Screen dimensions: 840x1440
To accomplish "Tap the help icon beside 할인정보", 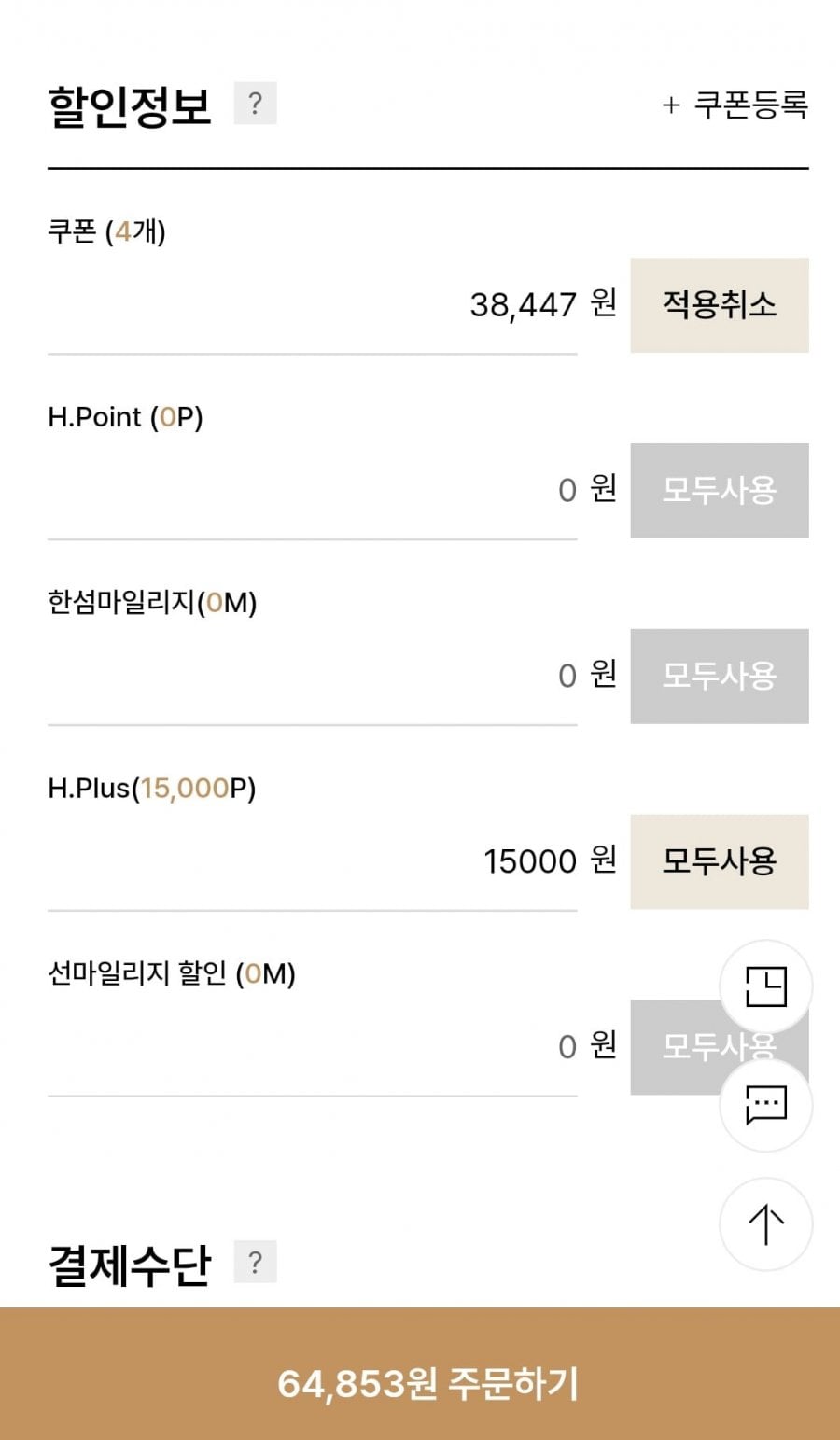I will [255, 104].
